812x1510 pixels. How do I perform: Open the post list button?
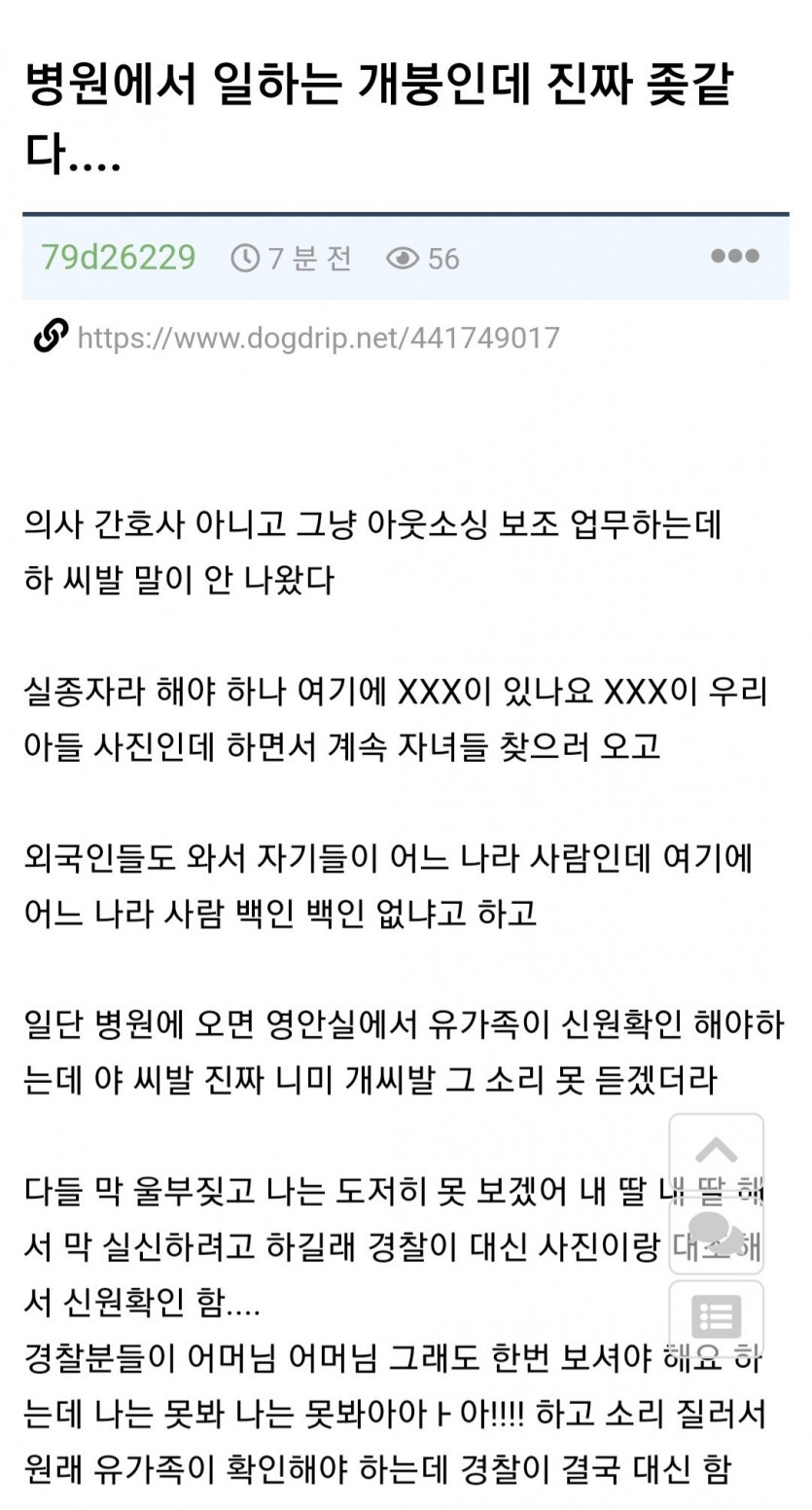[716, 1317]
